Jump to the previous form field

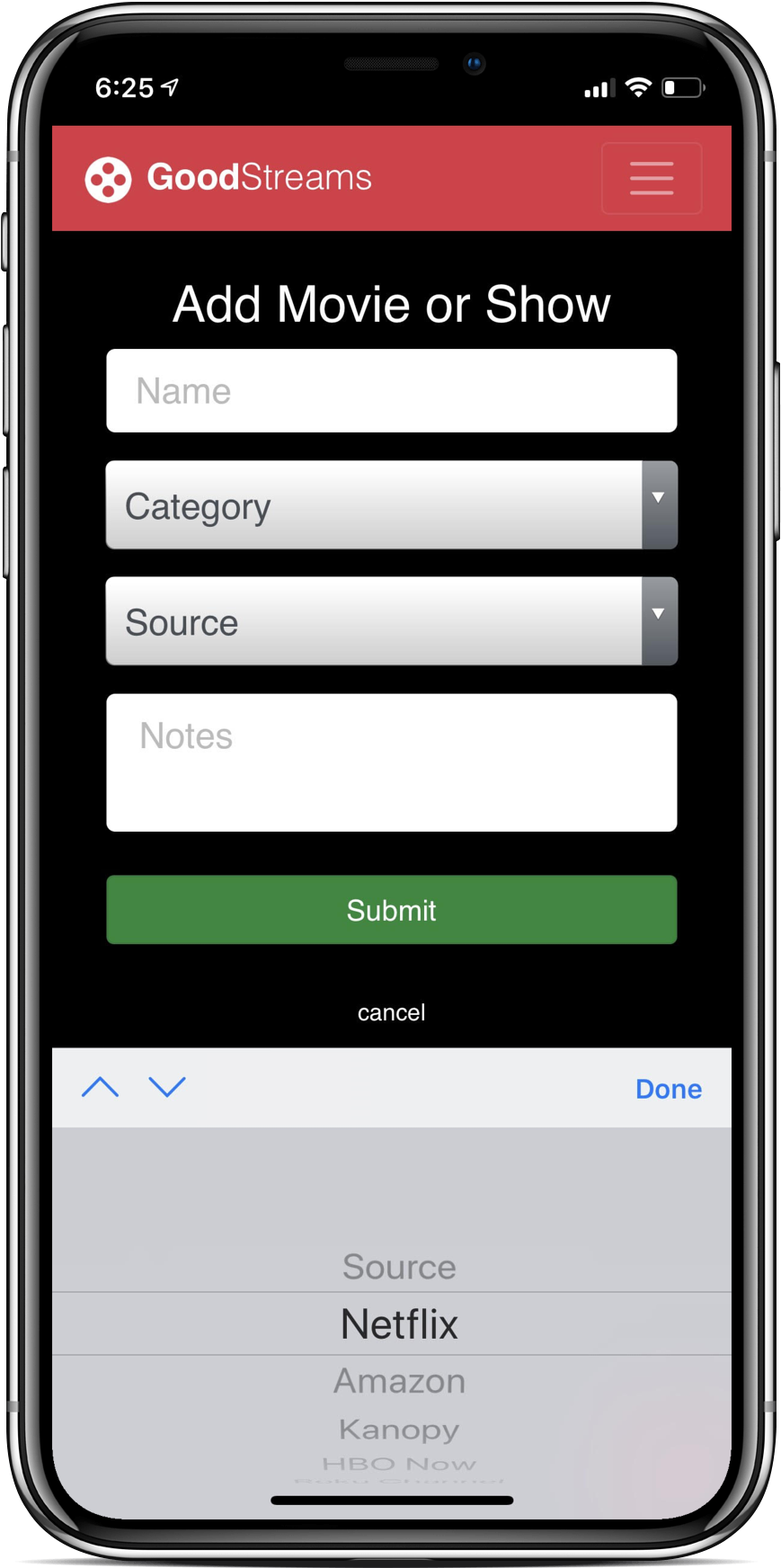click(x=100, y=1088)
